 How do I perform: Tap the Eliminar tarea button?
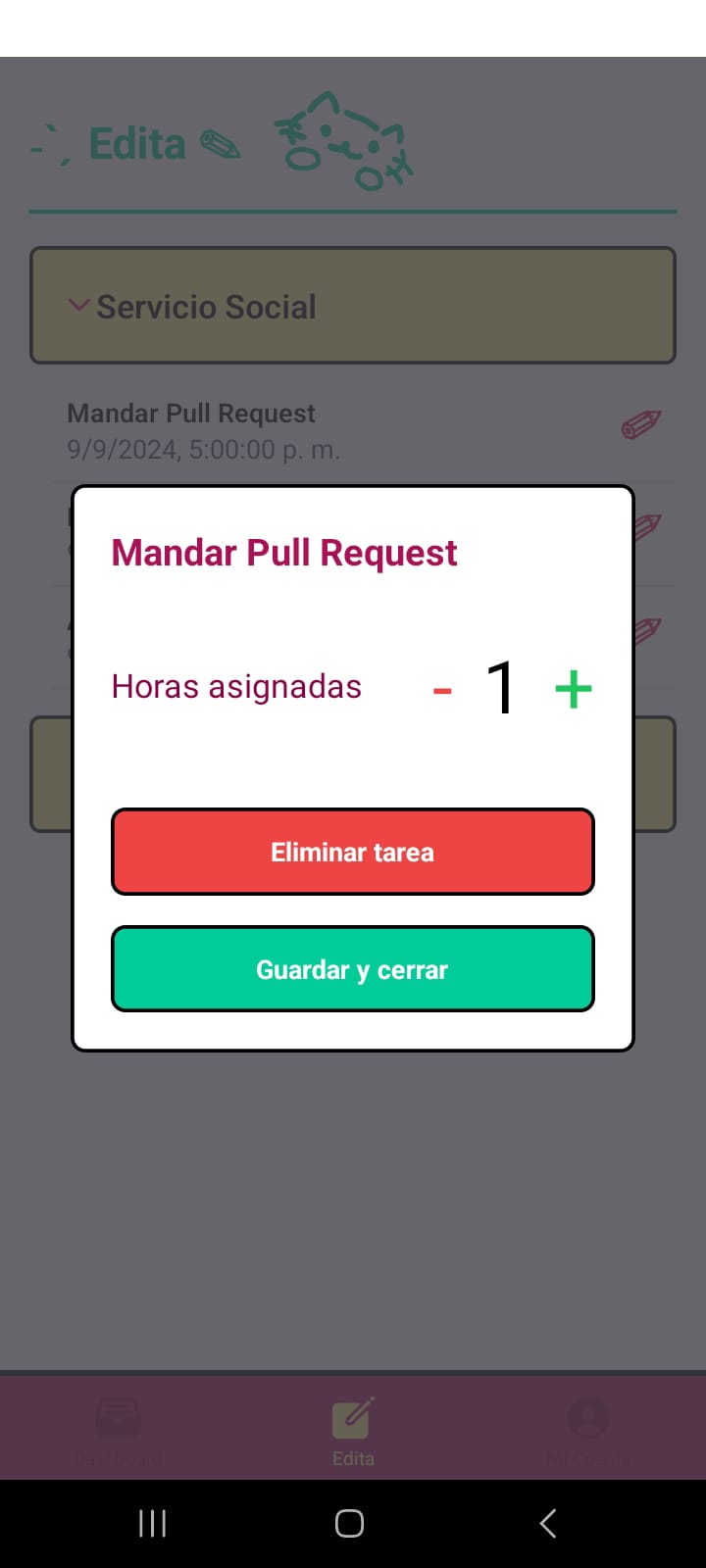pos(353,852)
